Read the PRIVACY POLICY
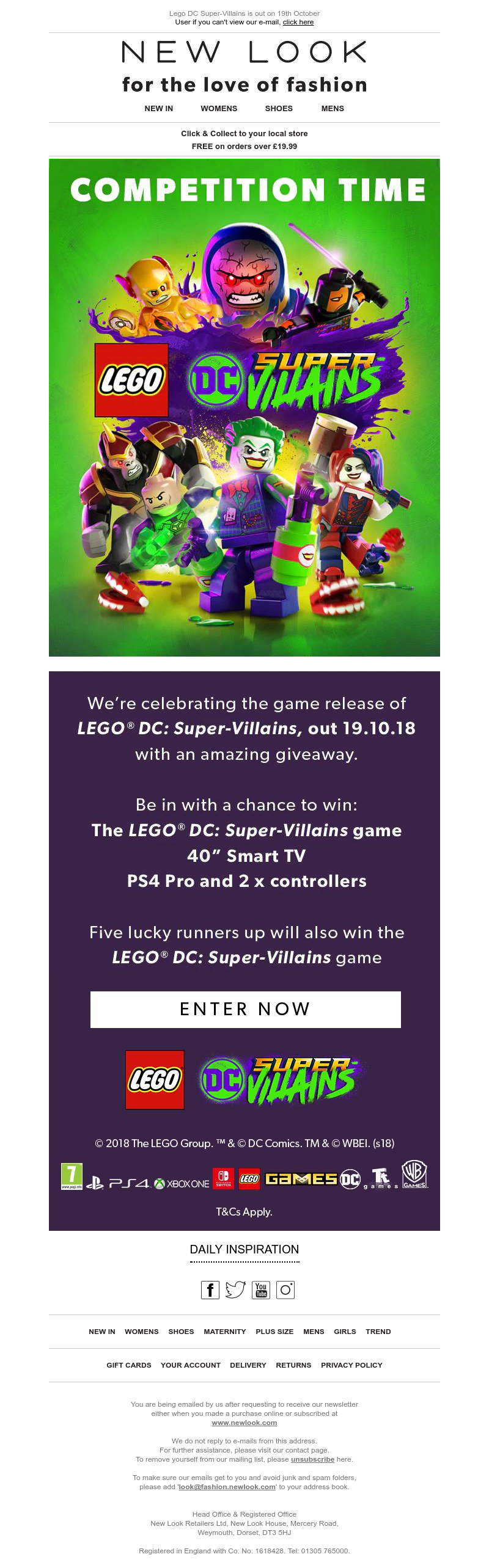Image resolution: width=489 pixels, height=1568 pixels. pos(351,1365)
